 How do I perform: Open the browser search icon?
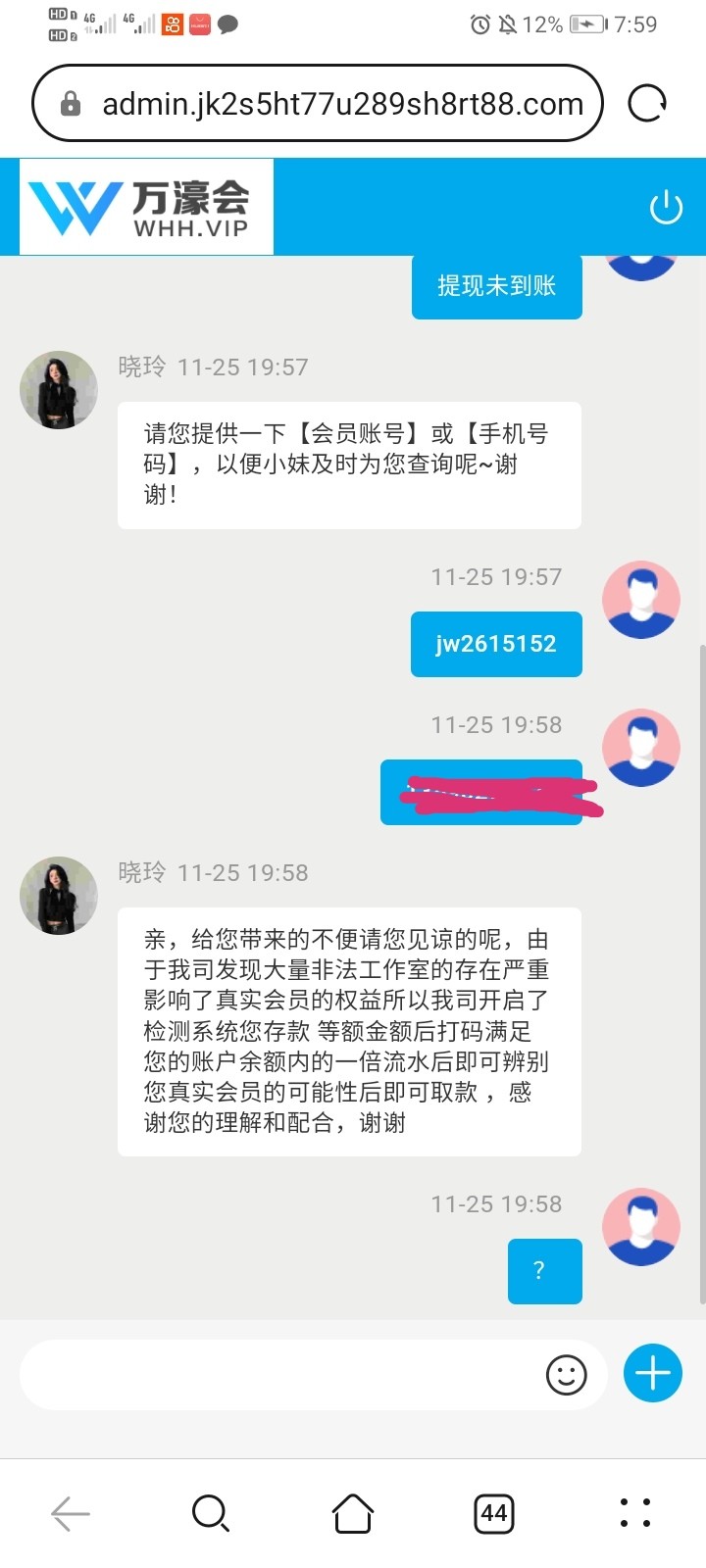pyautogui.click(x=211, y=1513)
